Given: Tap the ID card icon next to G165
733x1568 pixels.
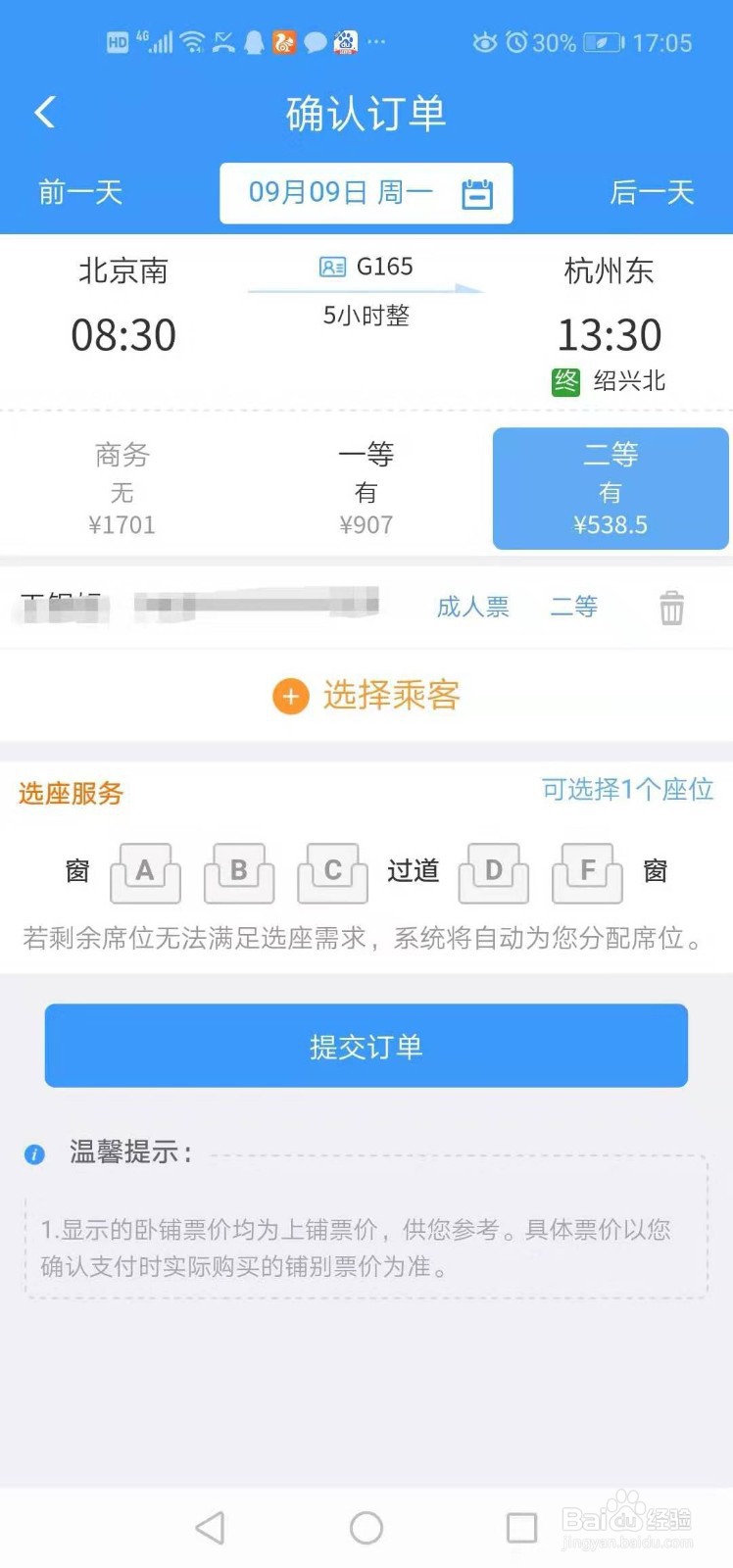Looking at the screenshot, I should 333,266.
